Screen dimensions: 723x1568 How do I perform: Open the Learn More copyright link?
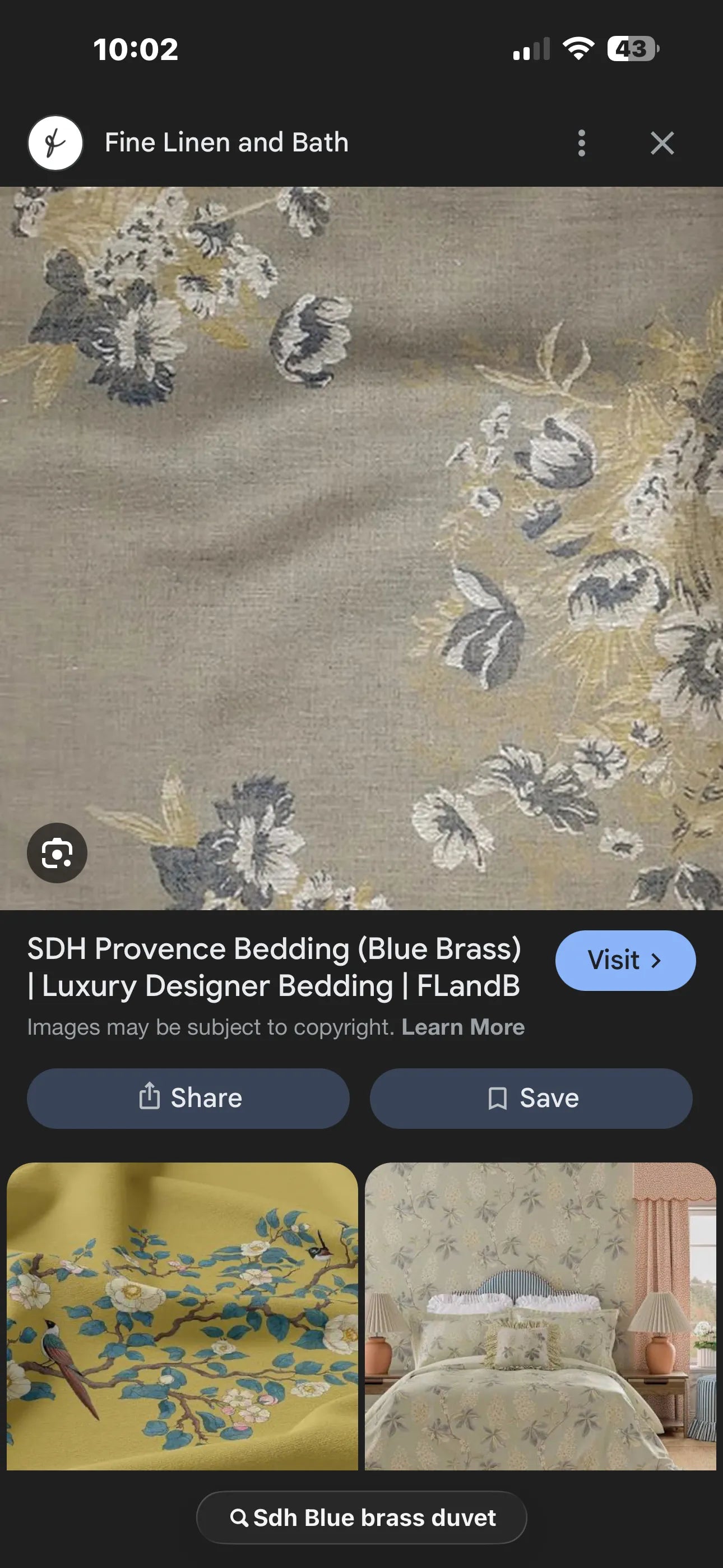click(x=462, y=1027)
